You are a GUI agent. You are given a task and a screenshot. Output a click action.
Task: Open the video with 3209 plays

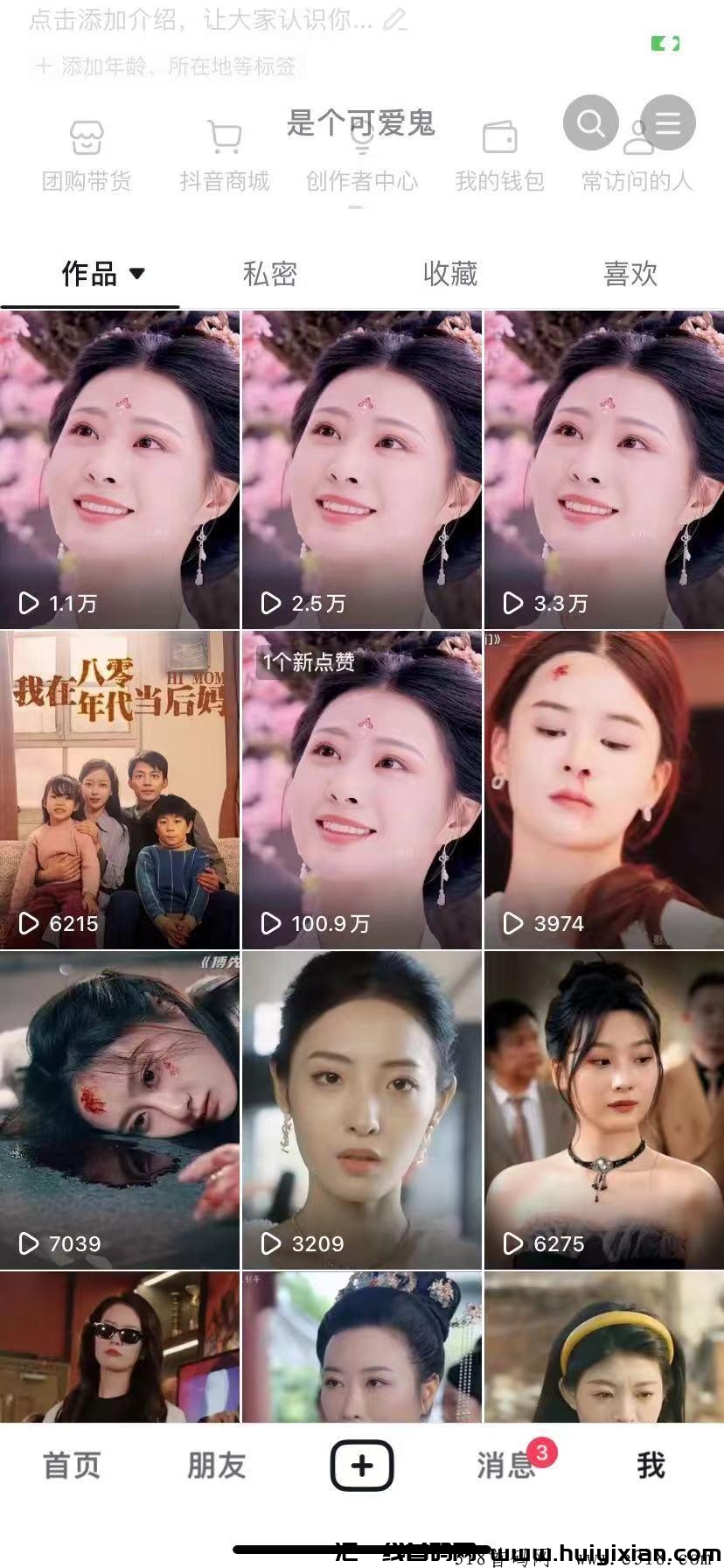pos(361,1109)
